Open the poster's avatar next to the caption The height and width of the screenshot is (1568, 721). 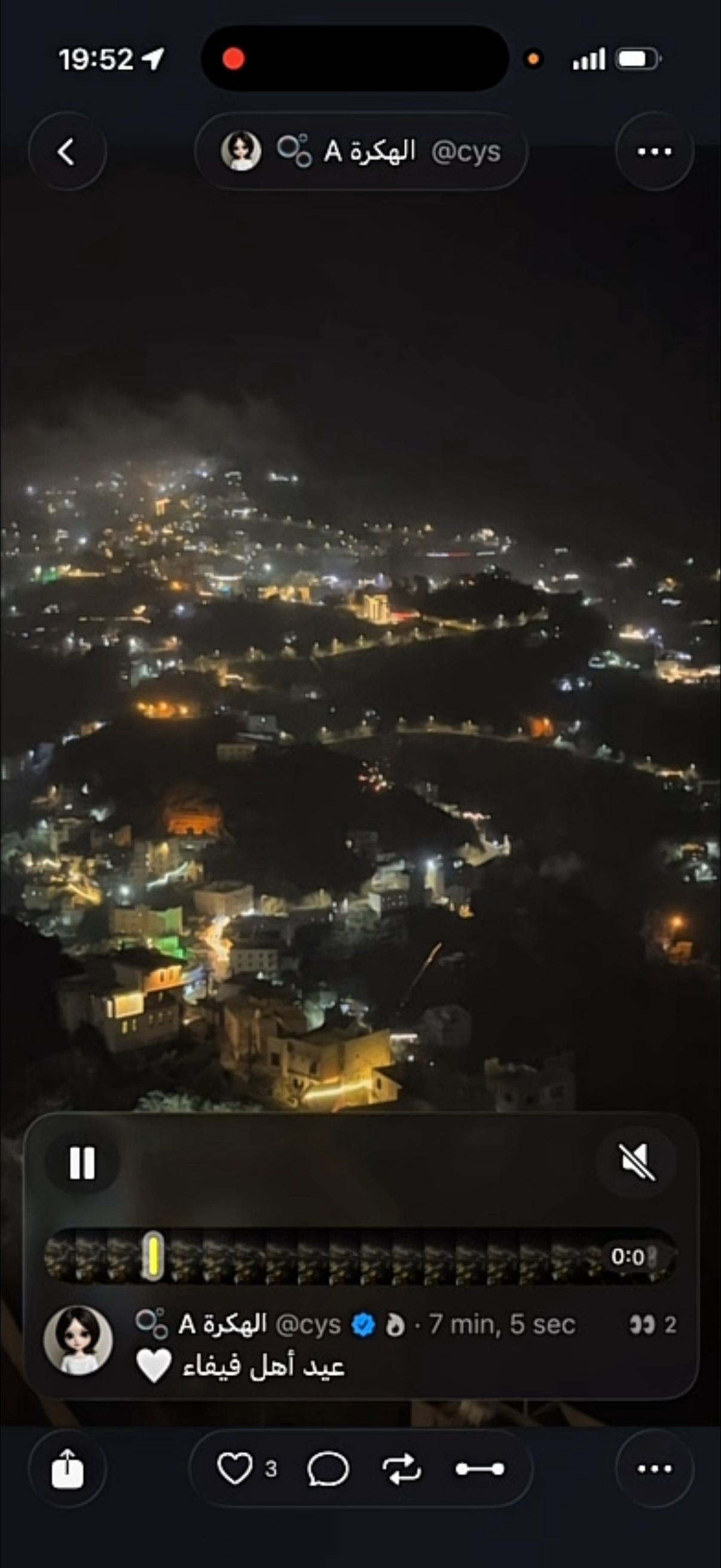(78, 1340)
